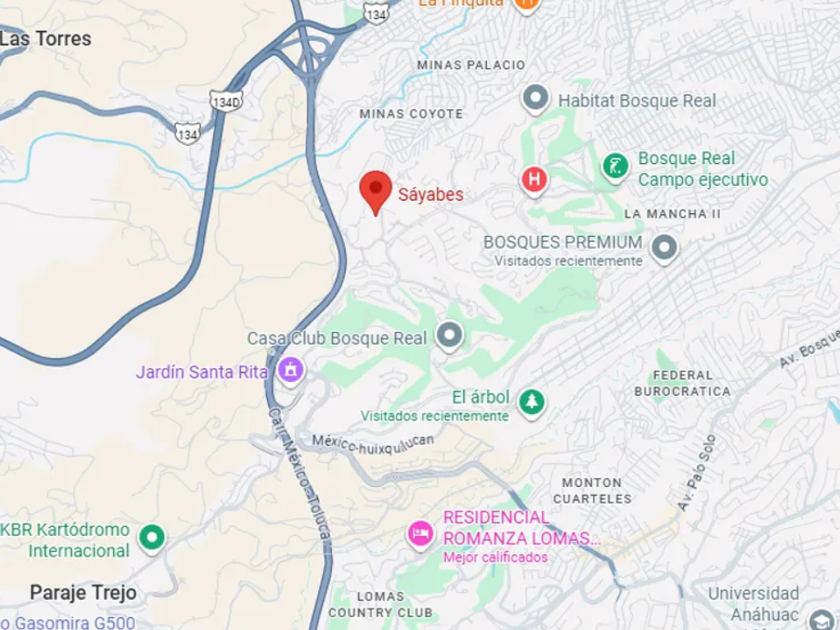Image resolution: width=840 pixels, height=630 pixels.
Task: Select Bosque Real Campo ejecutivo golf marker
Action: coord(615,166)
